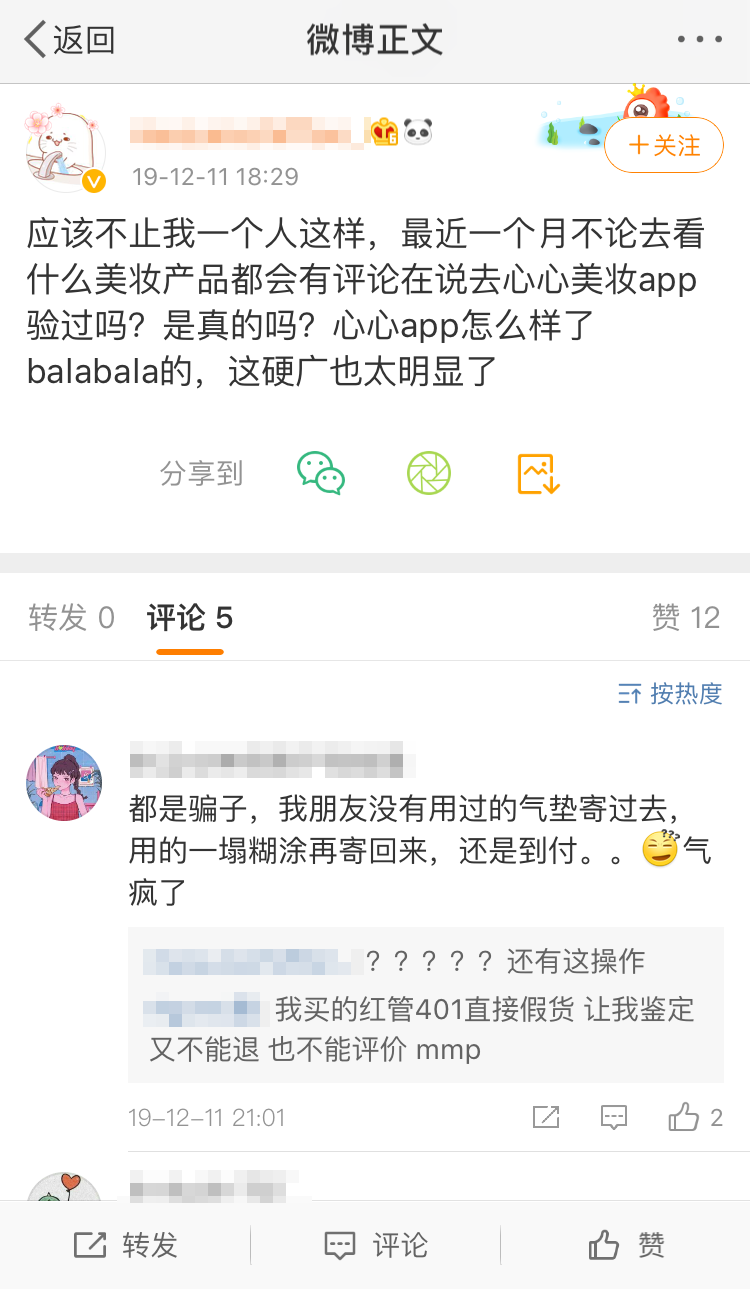The width and height of the screenshot is (750, 1289).
Task: View the 赞 12 likes list
Action: pyautogui.click(x=686, y=618)
